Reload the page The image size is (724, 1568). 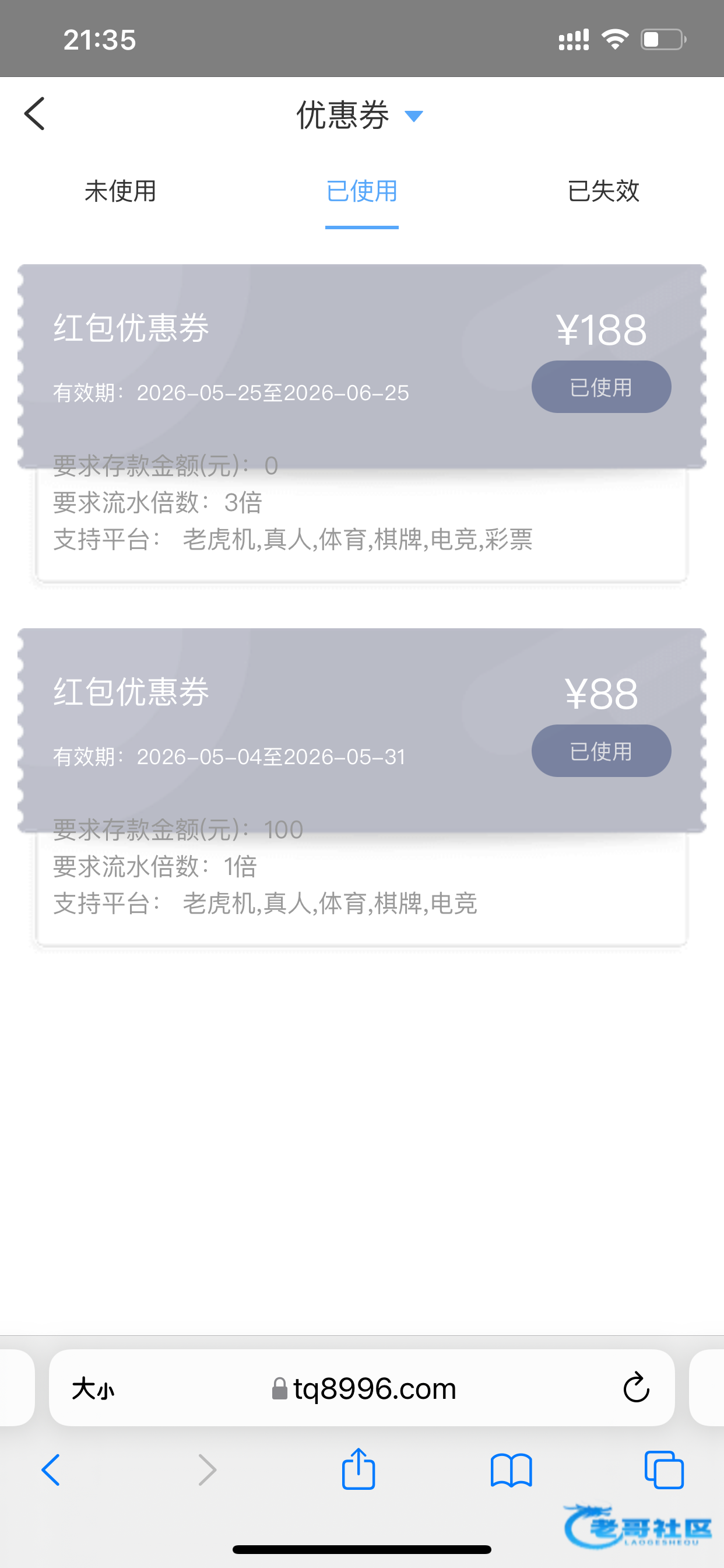tap(636, 1388)
